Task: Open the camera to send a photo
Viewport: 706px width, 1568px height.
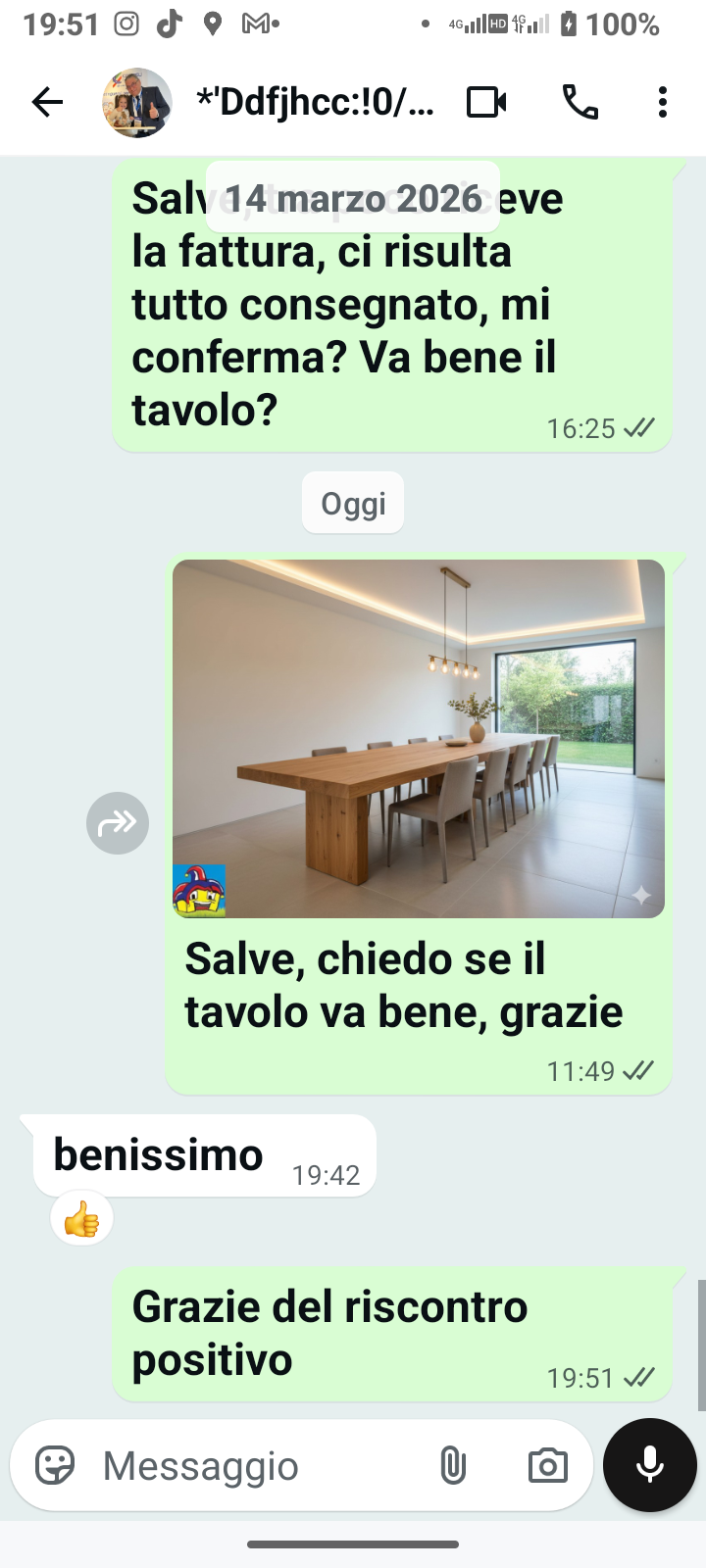Action: 547,1466
